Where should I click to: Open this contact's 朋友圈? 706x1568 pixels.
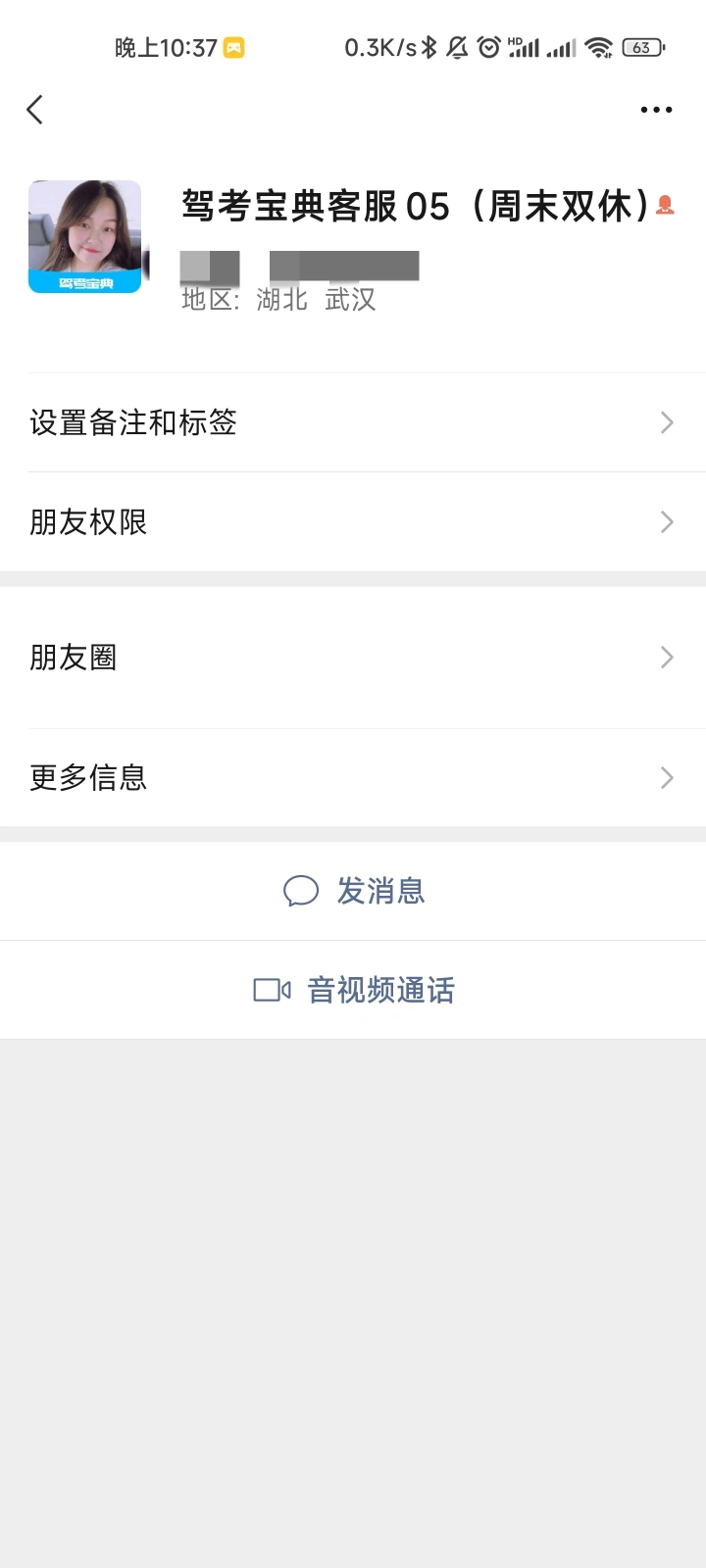[x=353, y=658]
